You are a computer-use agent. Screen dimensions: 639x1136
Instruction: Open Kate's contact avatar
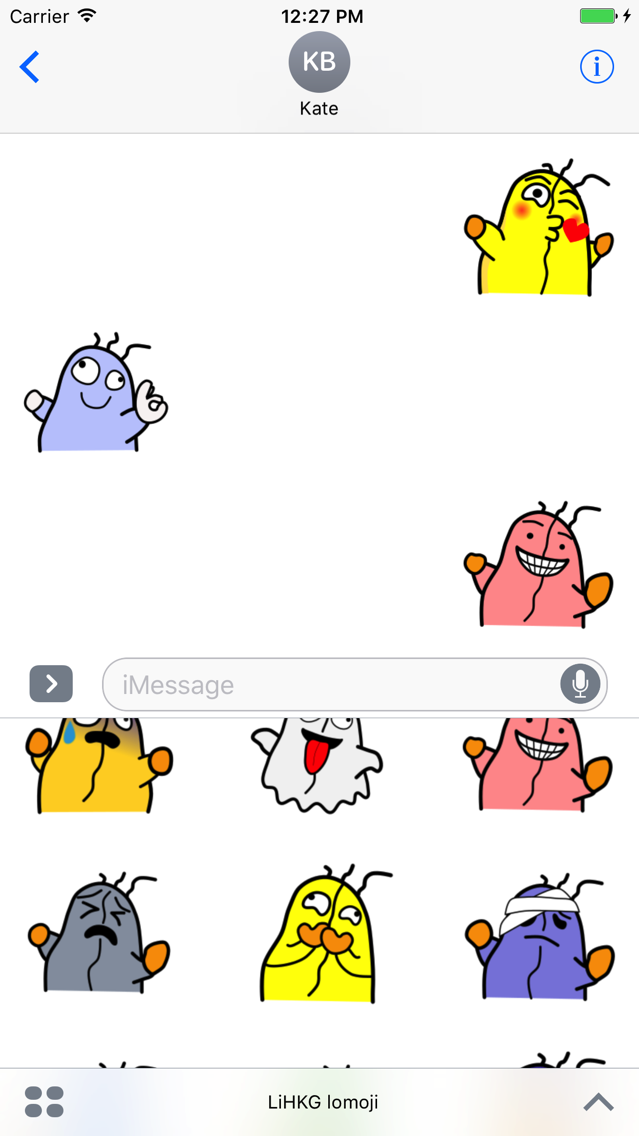(x=320, y=62)
